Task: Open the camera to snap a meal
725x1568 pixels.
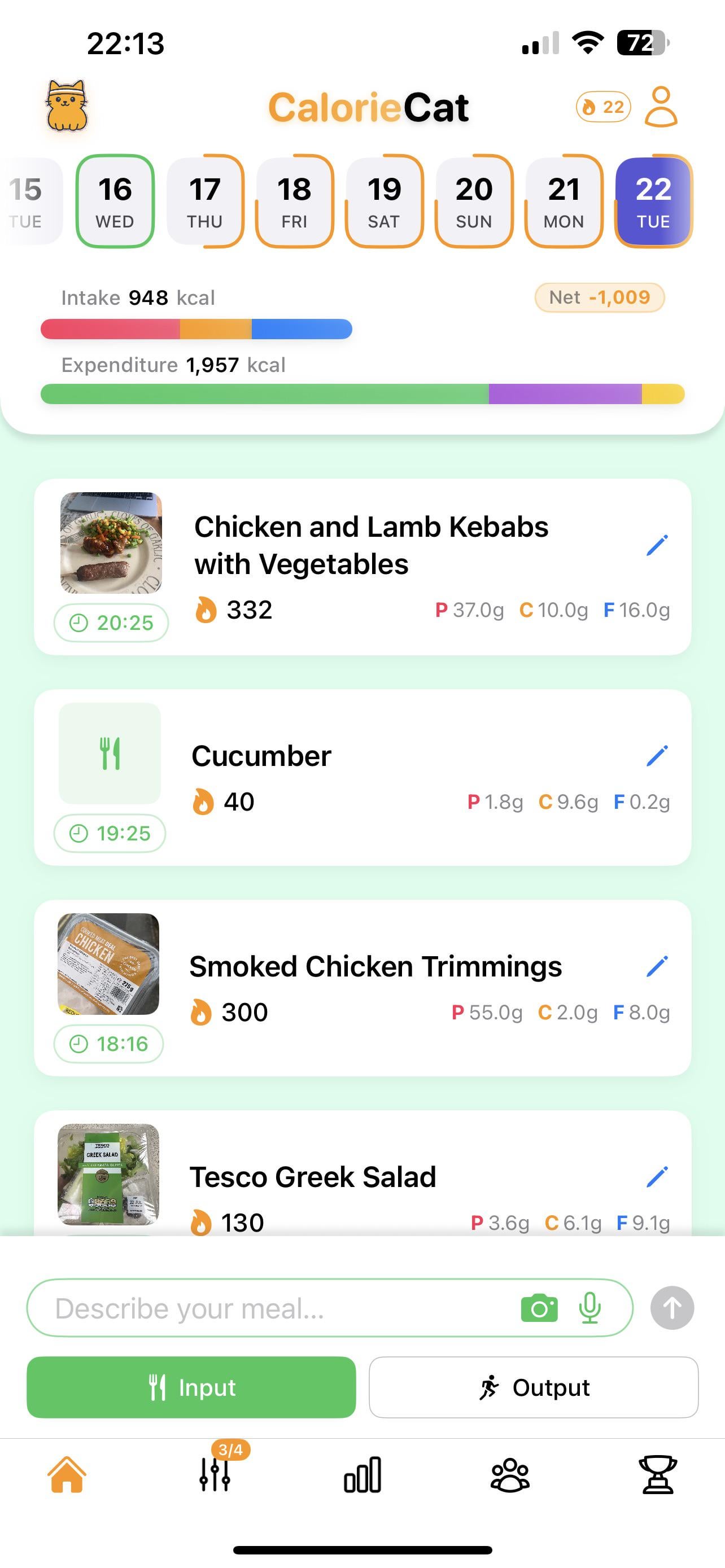Action: (539, 1308)
